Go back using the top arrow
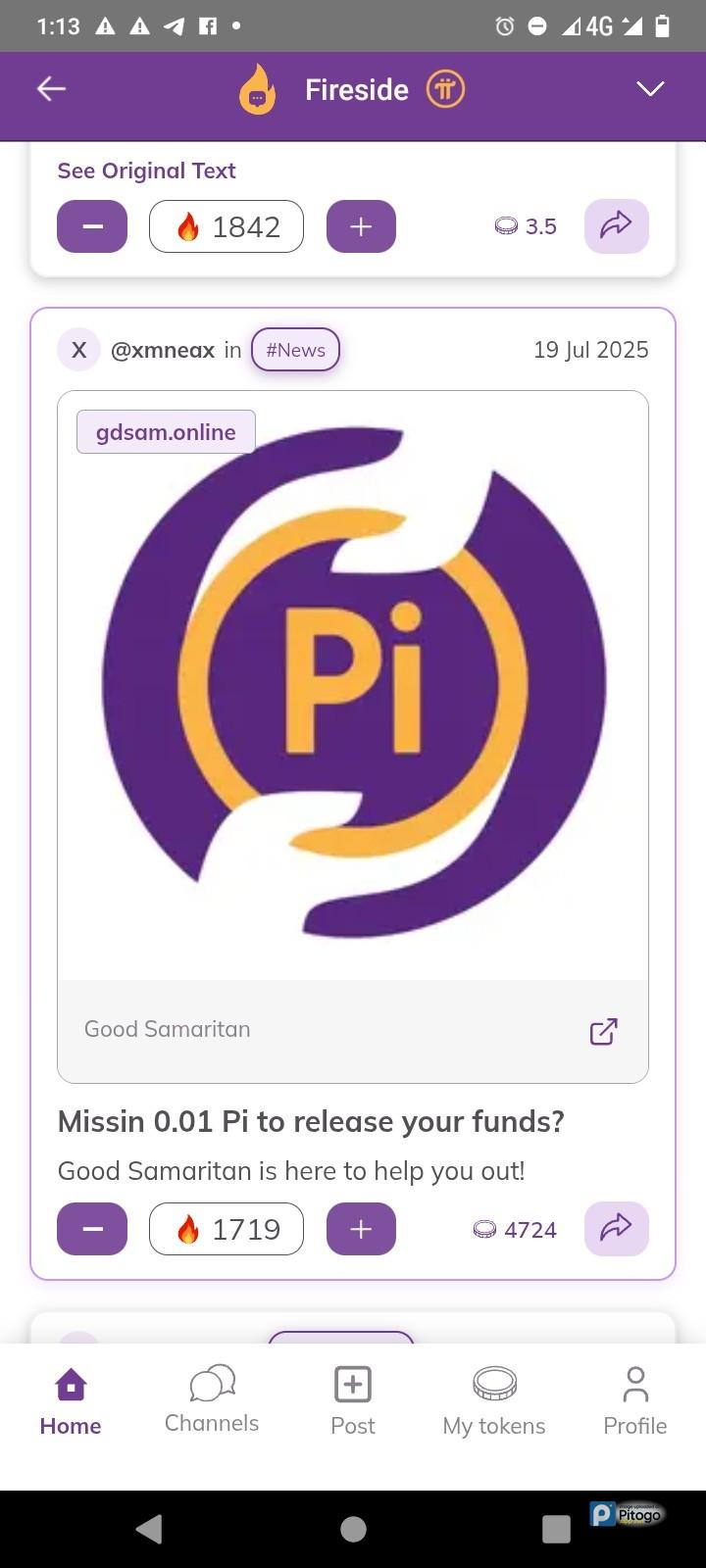Image resolution: width=706 pixels, height=1568 pixels. 51,89
